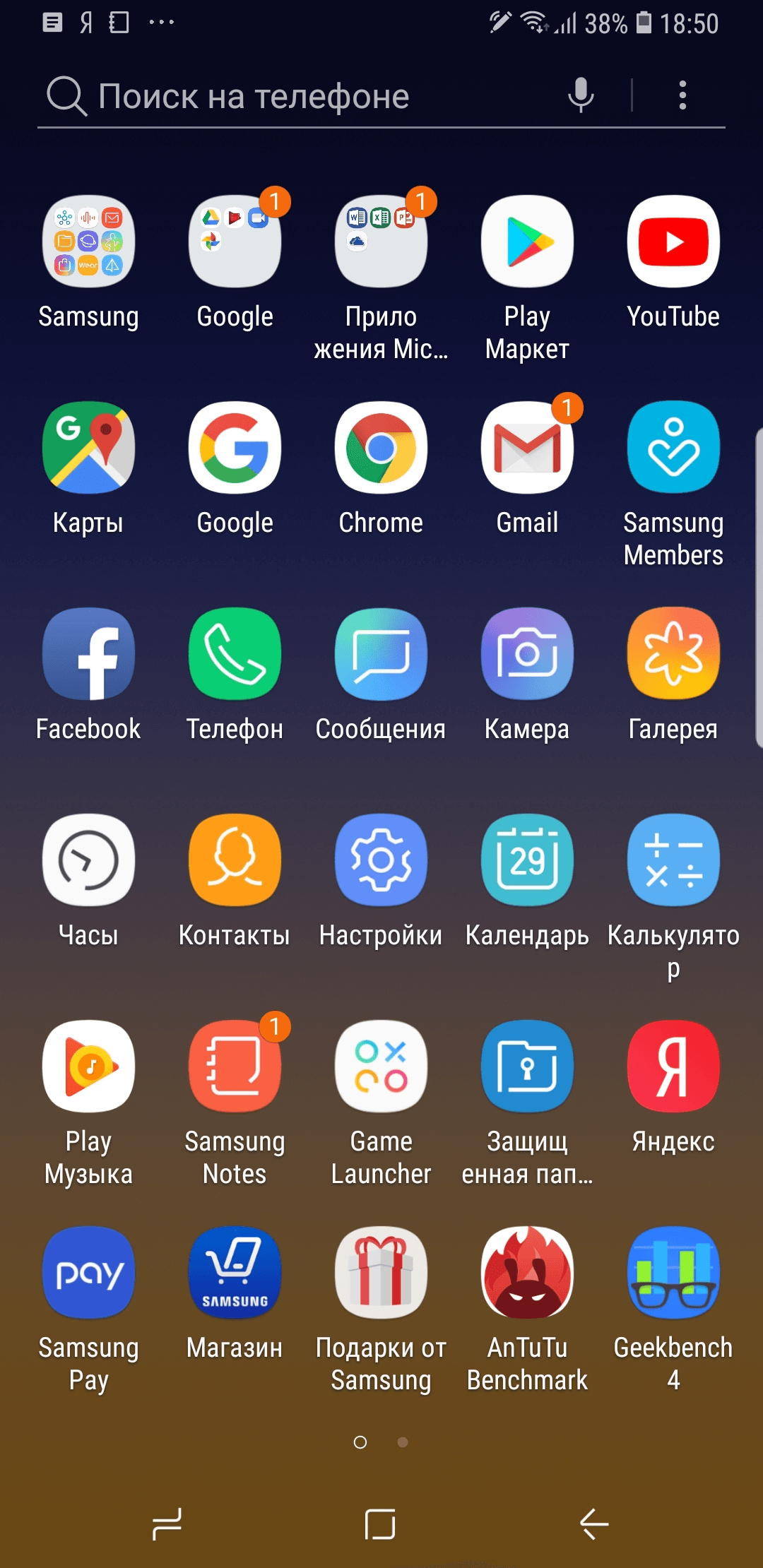Launch the Календарь app

527,860
